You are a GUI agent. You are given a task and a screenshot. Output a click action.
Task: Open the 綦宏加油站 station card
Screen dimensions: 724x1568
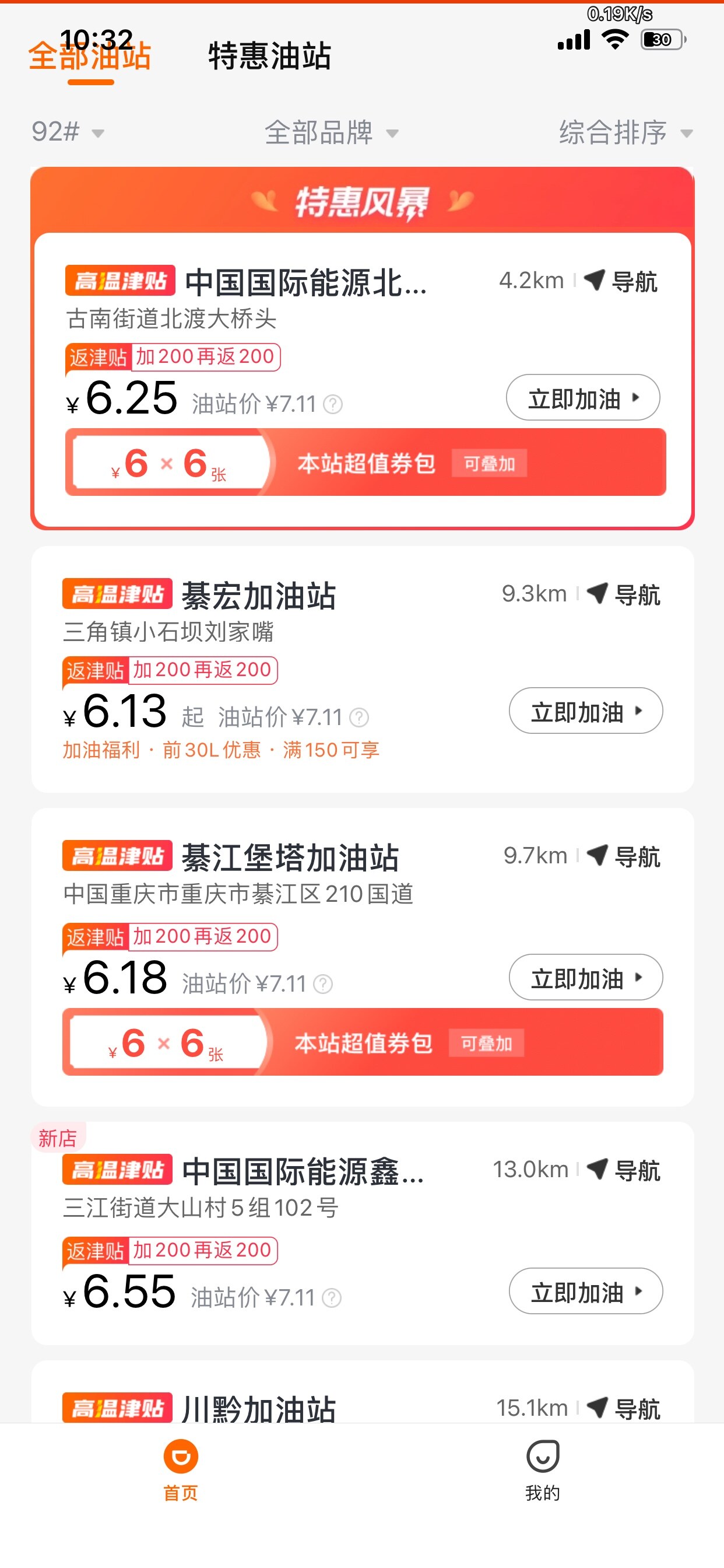259,596
